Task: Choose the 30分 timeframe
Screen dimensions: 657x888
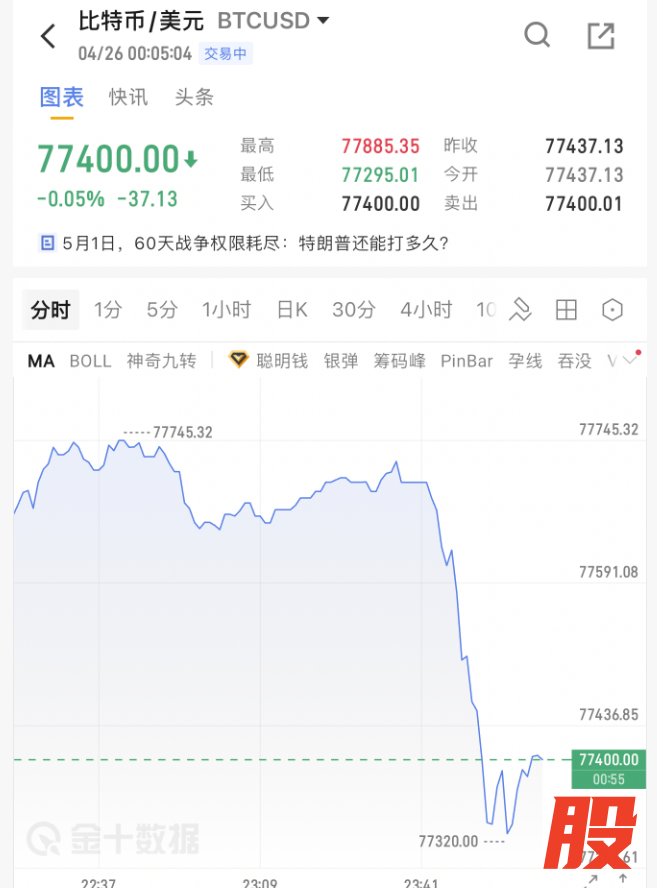Action: pos(353,310)
